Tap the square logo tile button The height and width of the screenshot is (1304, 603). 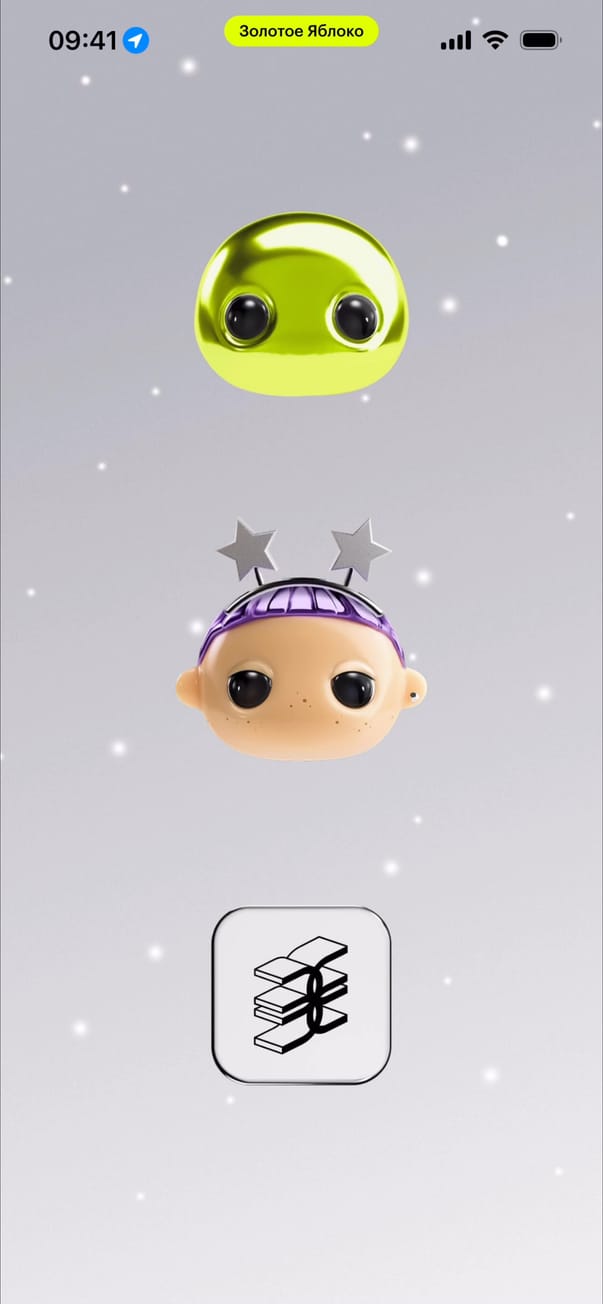click(301, 995)
